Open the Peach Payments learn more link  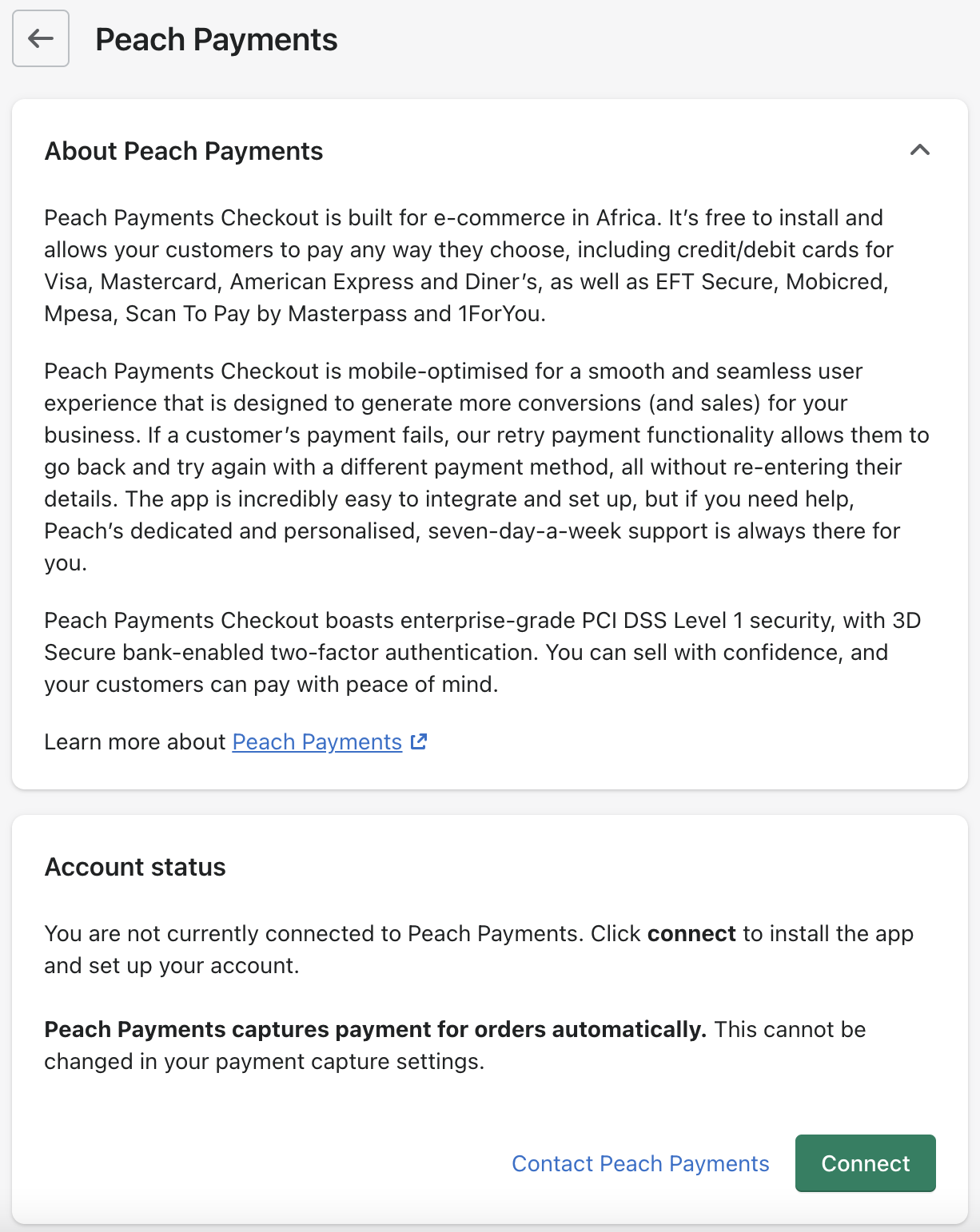tap(317, 742)
